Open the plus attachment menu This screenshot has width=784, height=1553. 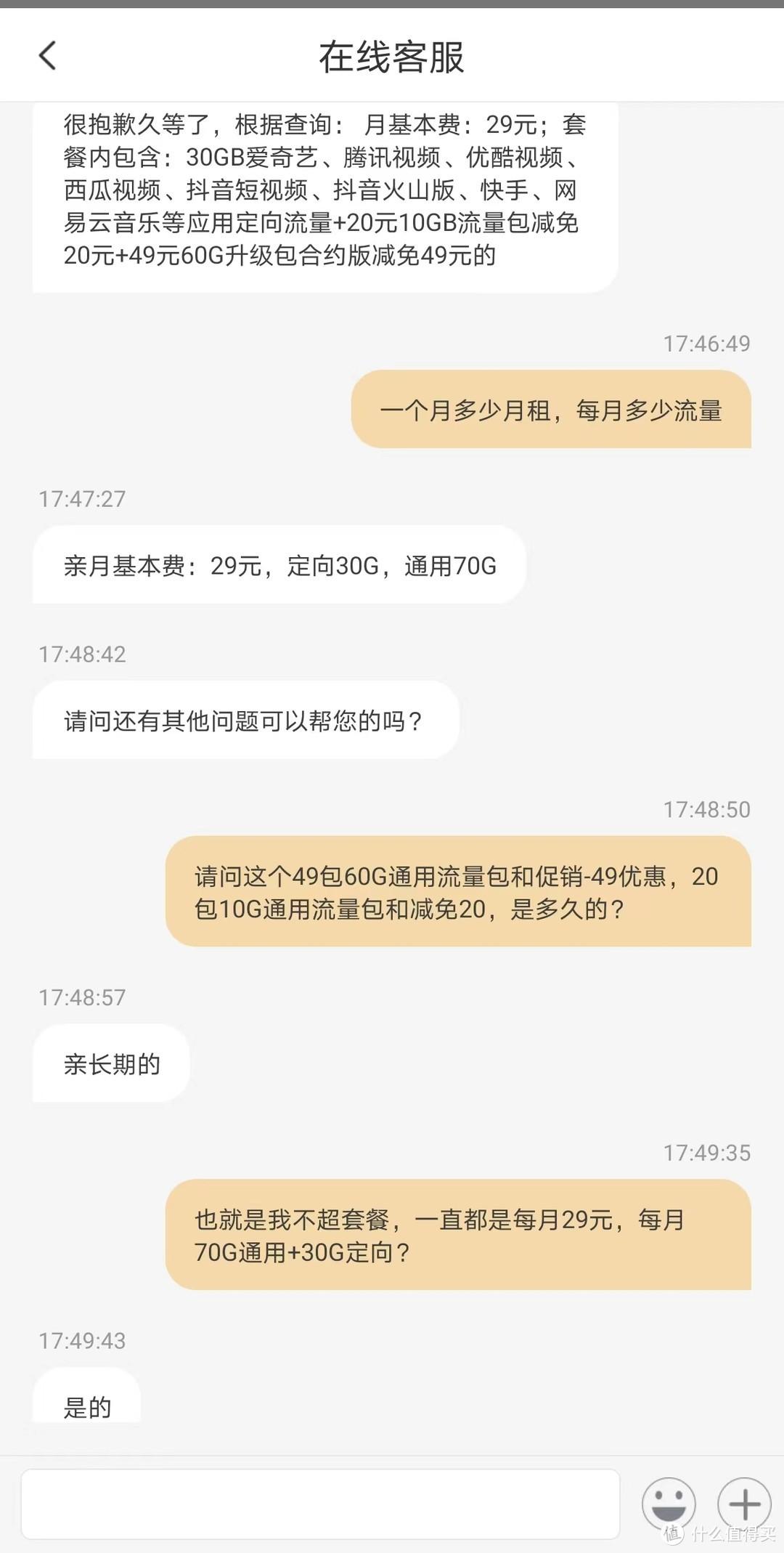tap(743, 1504)
